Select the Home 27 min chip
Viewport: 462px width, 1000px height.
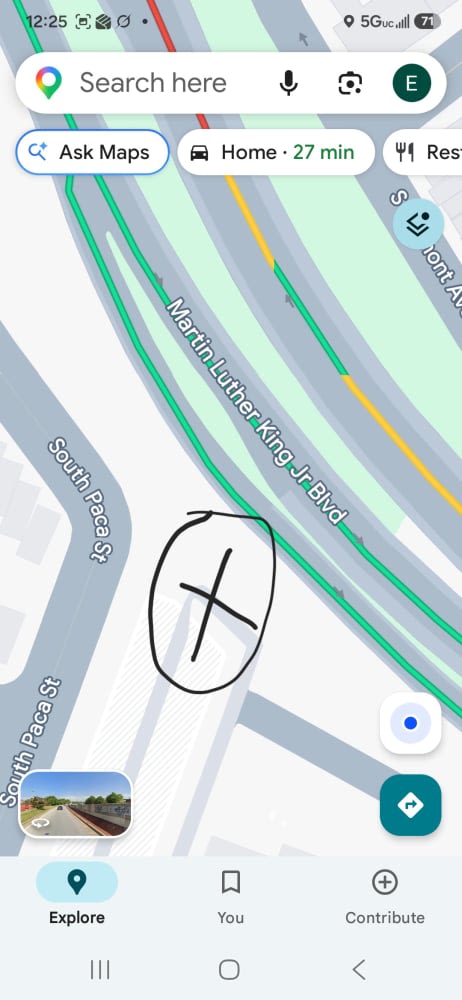(x=276, y=152)
